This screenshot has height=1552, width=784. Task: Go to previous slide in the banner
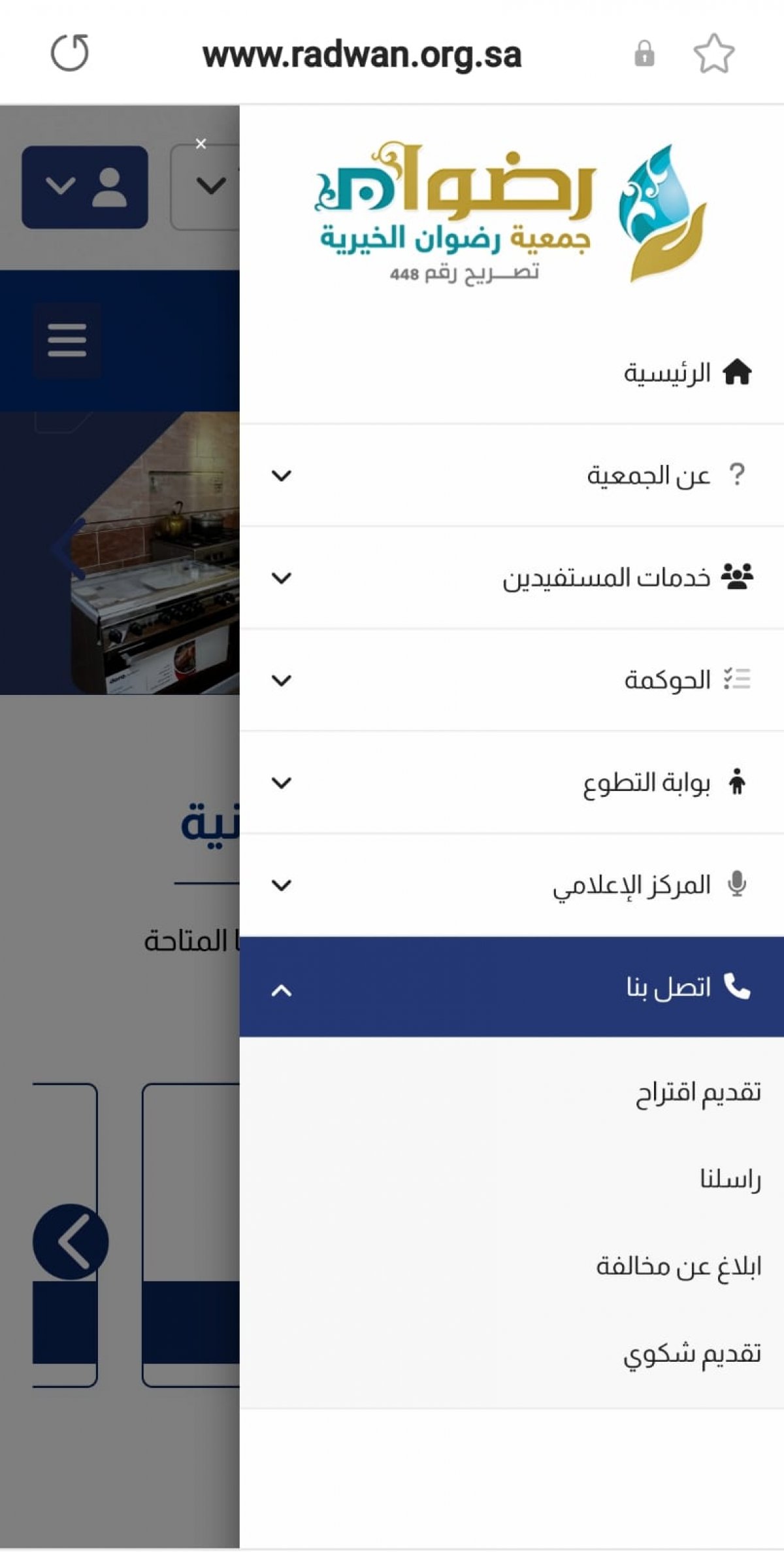point(69,549)
